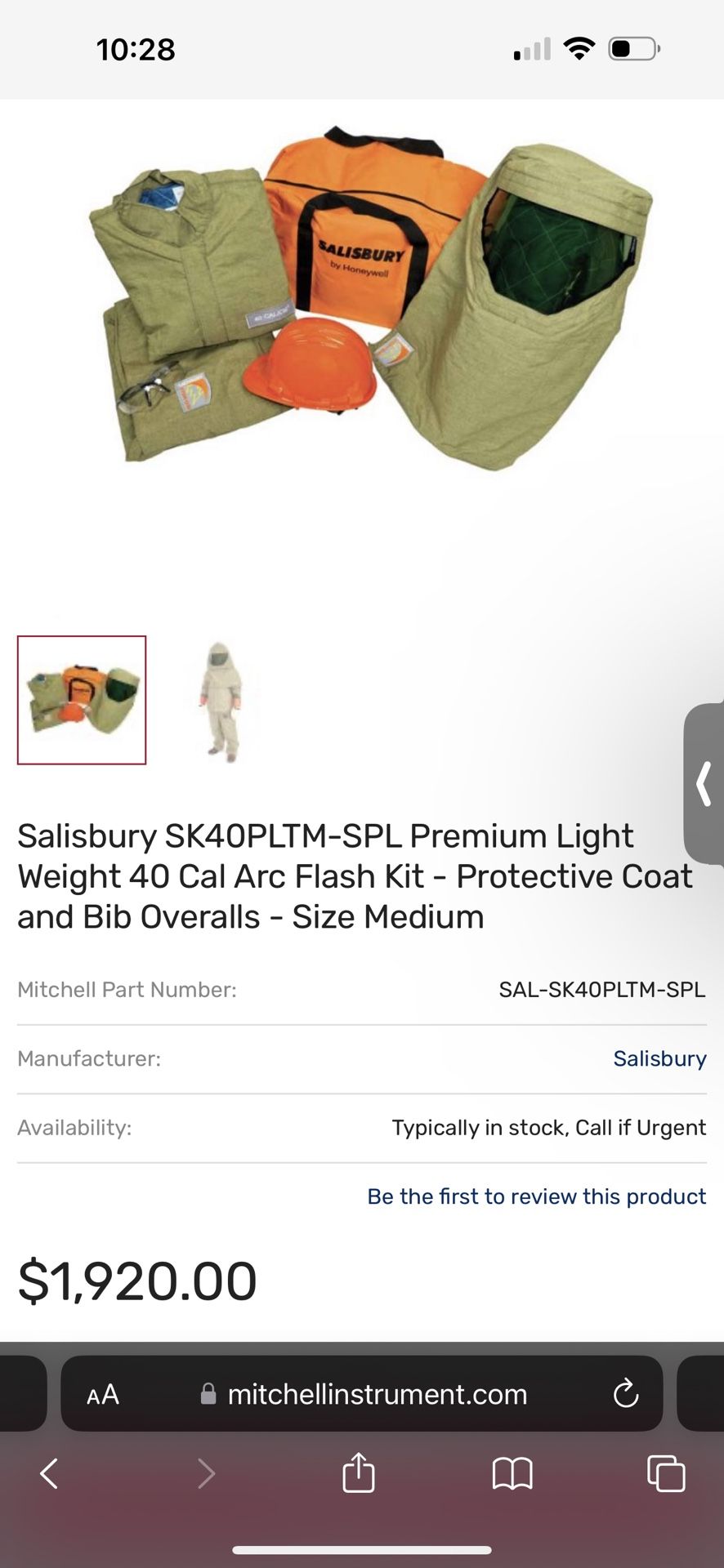This screenshot has height=1568, width=724.
Task: Open Safari bookmarks
Action: click(x=512, y=1474)
